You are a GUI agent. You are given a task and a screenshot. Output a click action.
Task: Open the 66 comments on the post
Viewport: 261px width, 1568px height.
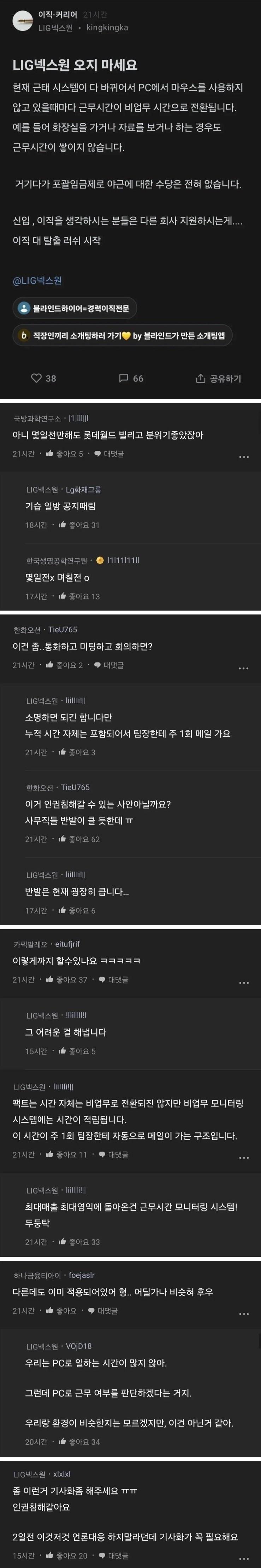point(131,378)
